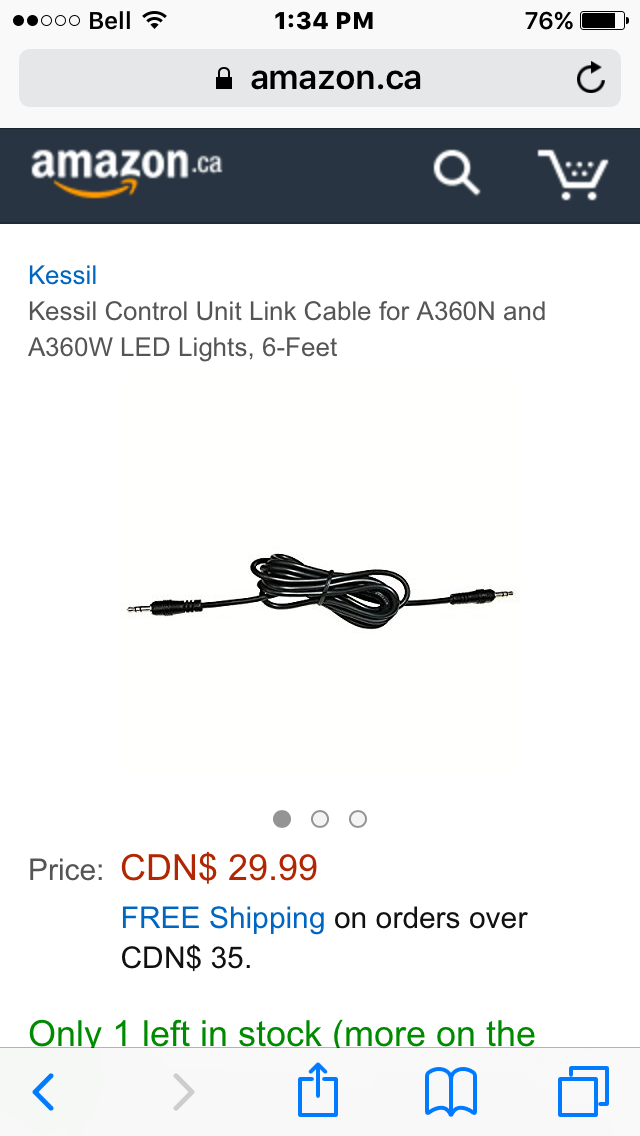Go back to the previous page
640x1136 pixels.
(44, 1092)
